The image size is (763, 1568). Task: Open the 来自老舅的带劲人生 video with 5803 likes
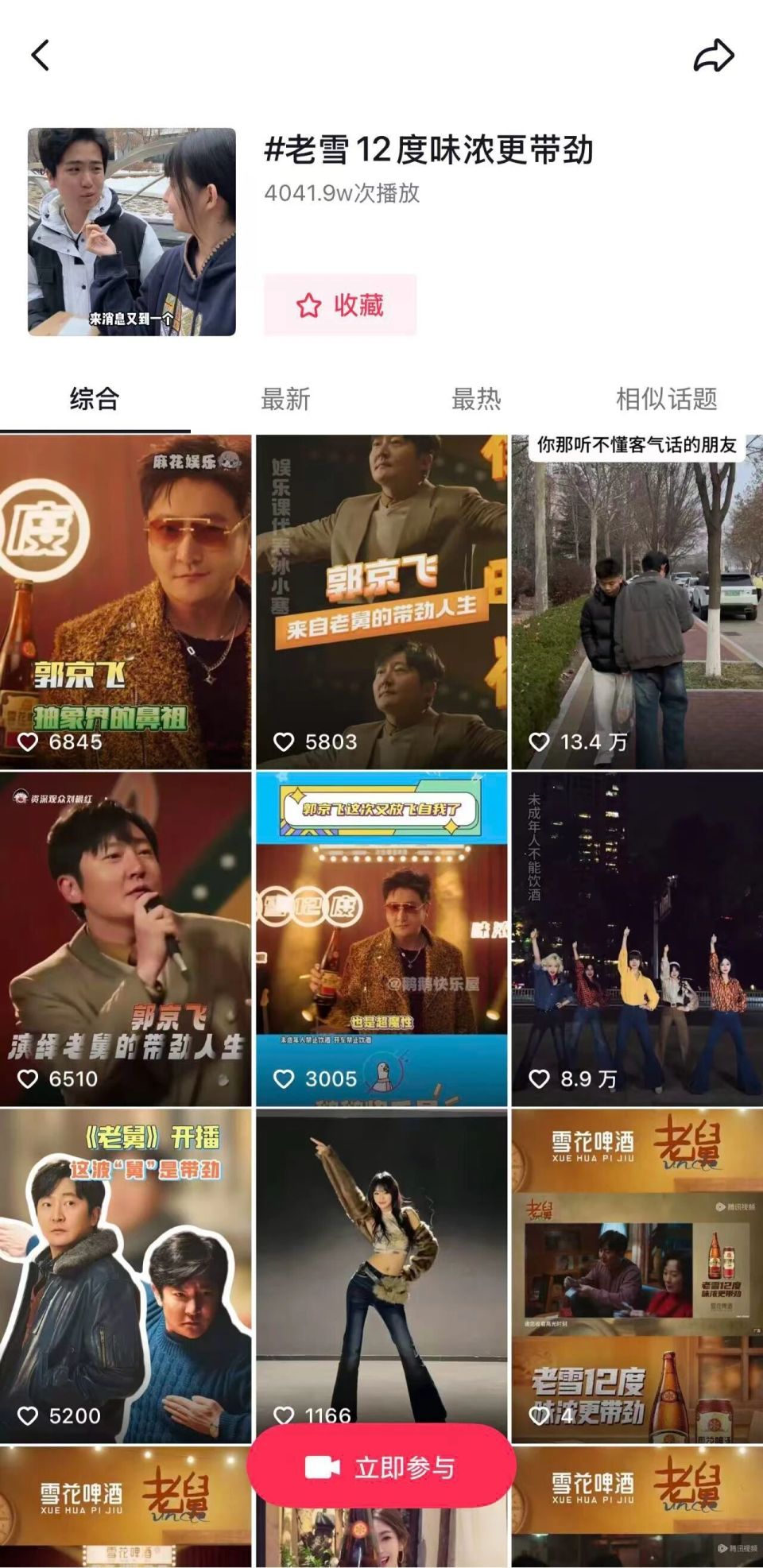point(381,602)
